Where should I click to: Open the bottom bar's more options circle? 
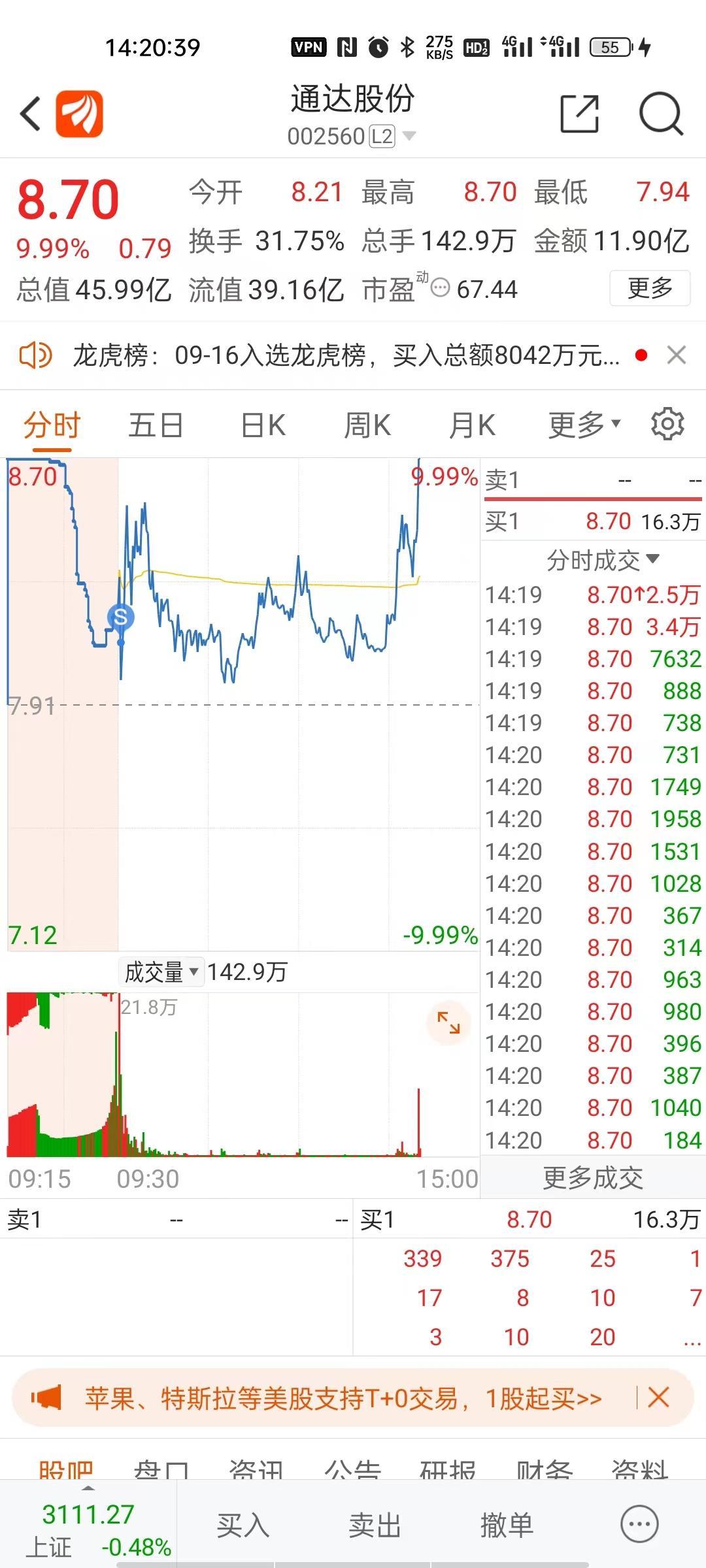point(639,1524)
